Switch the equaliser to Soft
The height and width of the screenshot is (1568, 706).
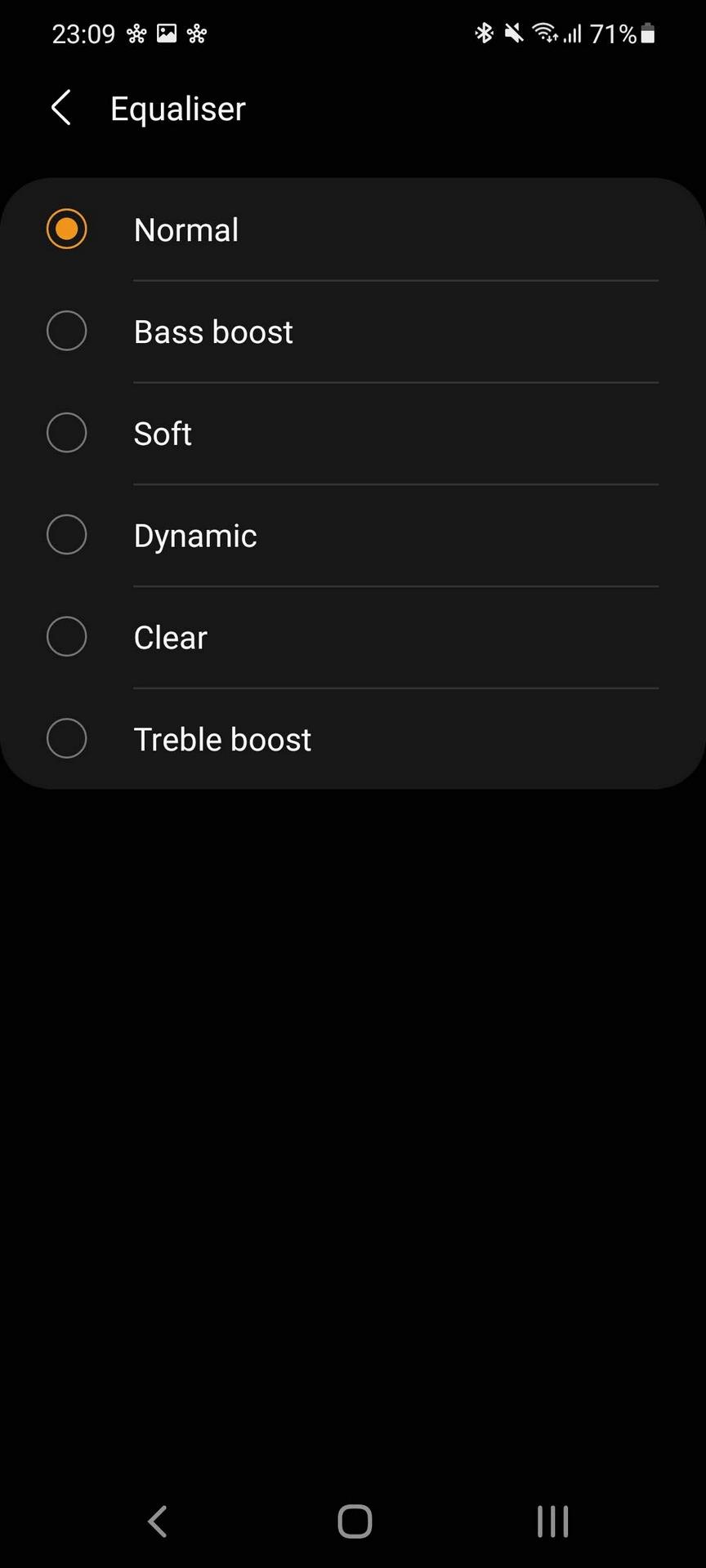353,434
